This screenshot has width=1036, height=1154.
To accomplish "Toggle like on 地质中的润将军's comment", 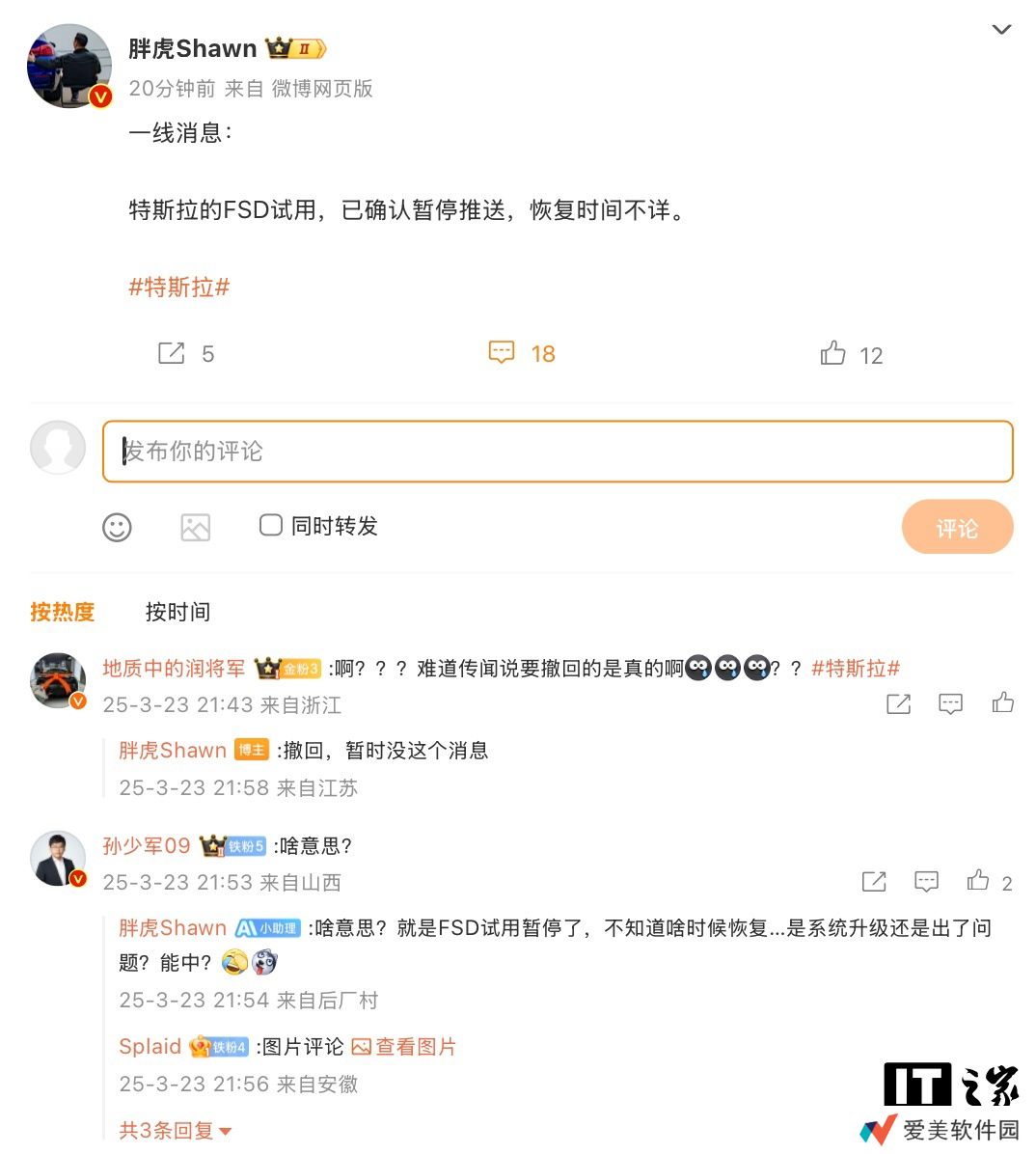I will 1003,703.
